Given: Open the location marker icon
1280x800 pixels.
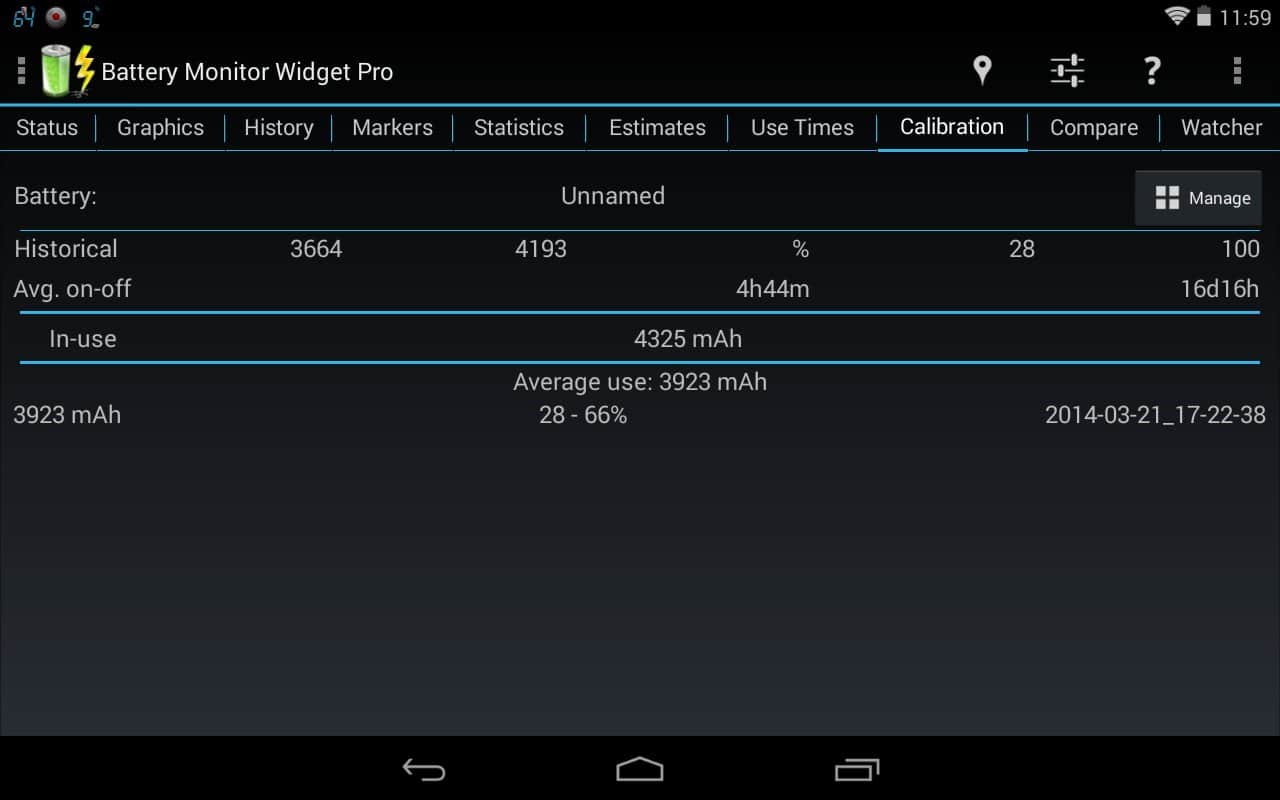Looking at the screenshot, I should point(982,71).
